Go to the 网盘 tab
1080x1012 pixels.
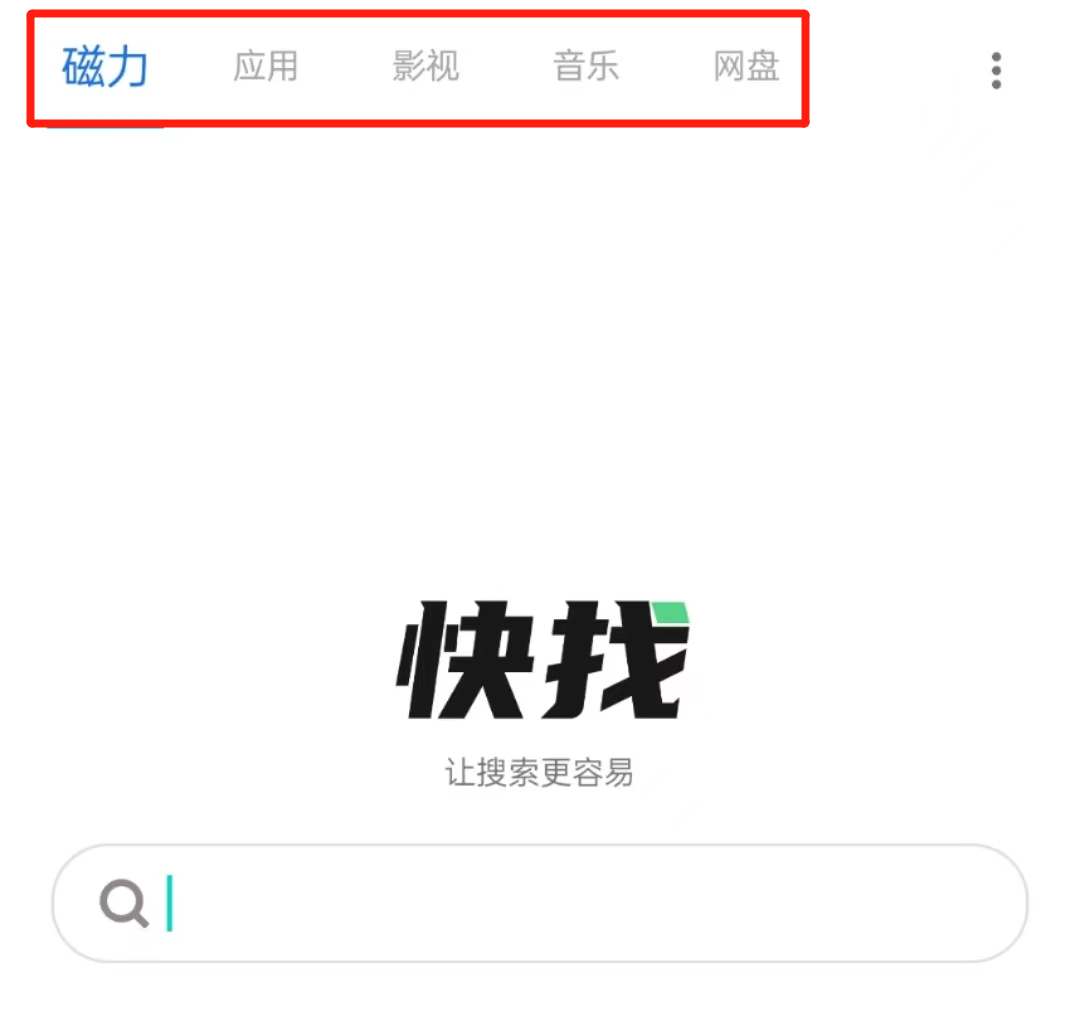click(746, 67)
